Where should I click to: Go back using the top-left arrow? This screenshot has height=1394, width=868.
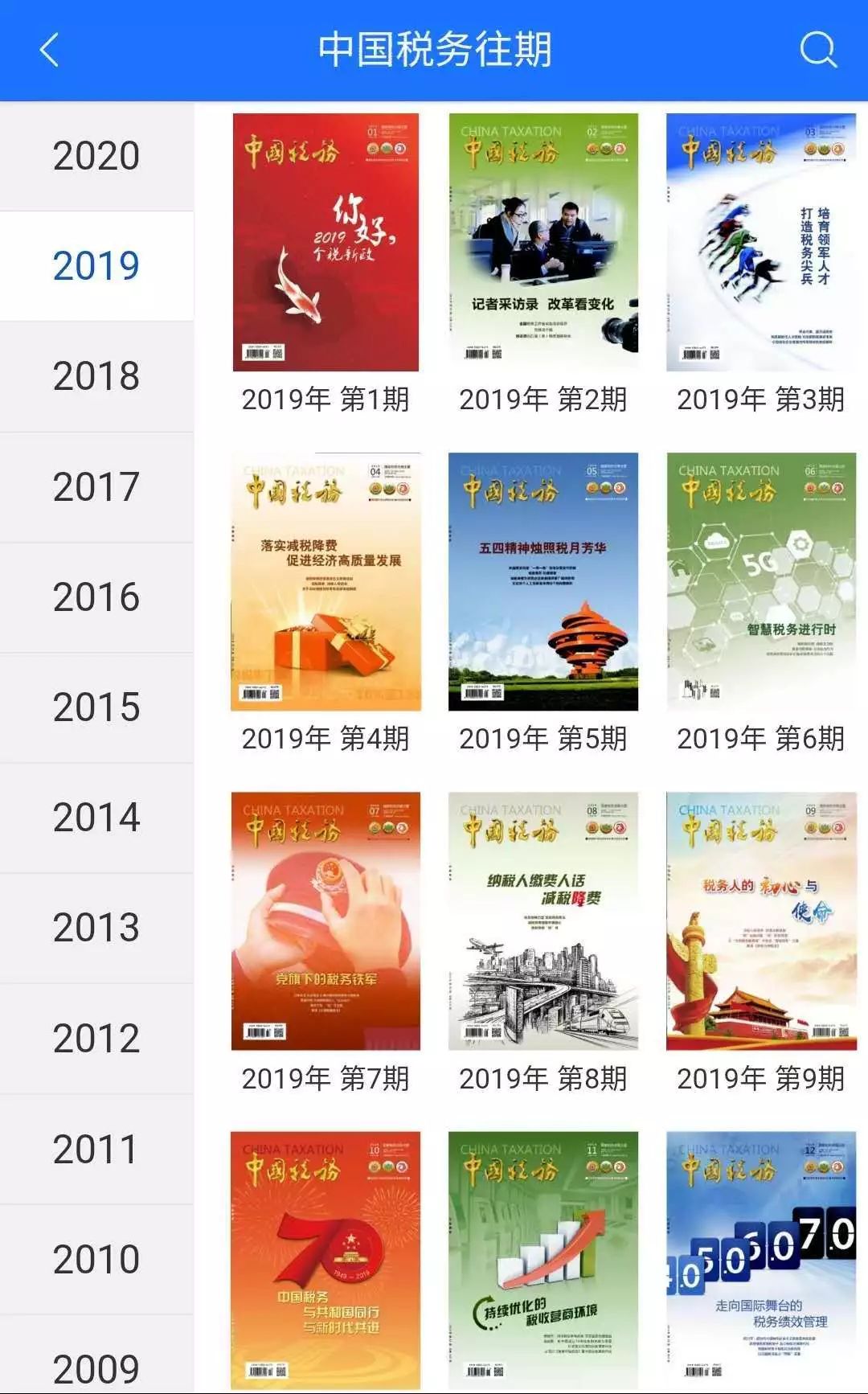tap(50, 50)
